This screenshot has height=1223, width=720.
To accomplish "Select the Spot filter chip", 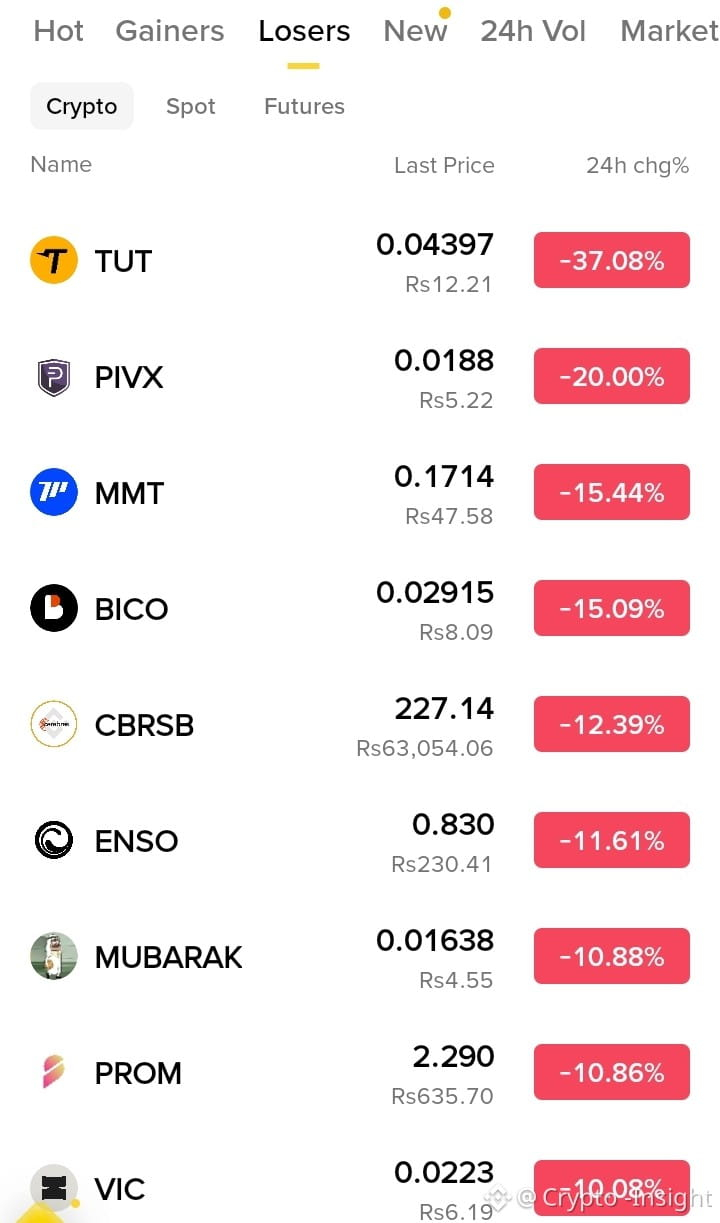I will 191,106.
